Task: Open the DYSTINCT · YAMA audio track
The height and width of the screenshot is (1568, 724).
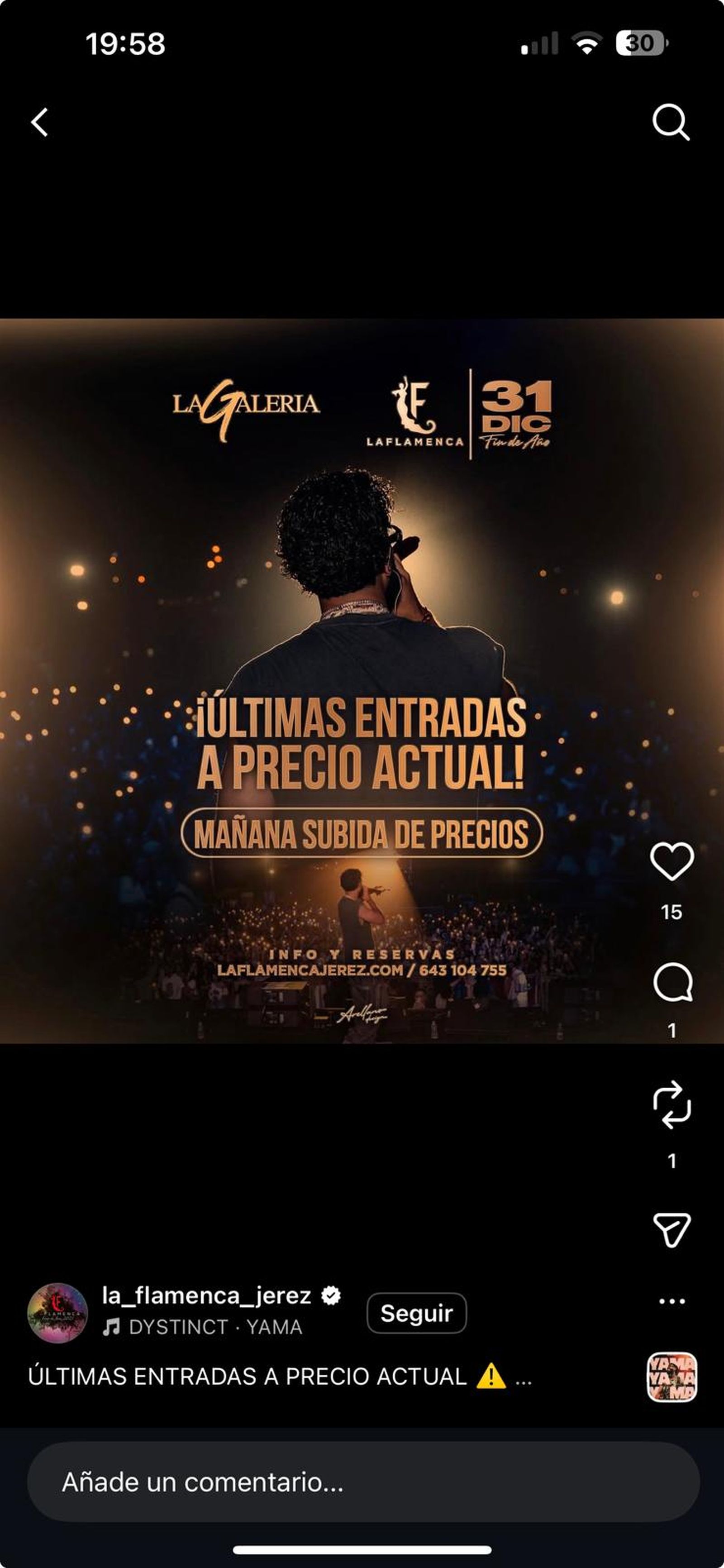Action: pos(214,1327)
